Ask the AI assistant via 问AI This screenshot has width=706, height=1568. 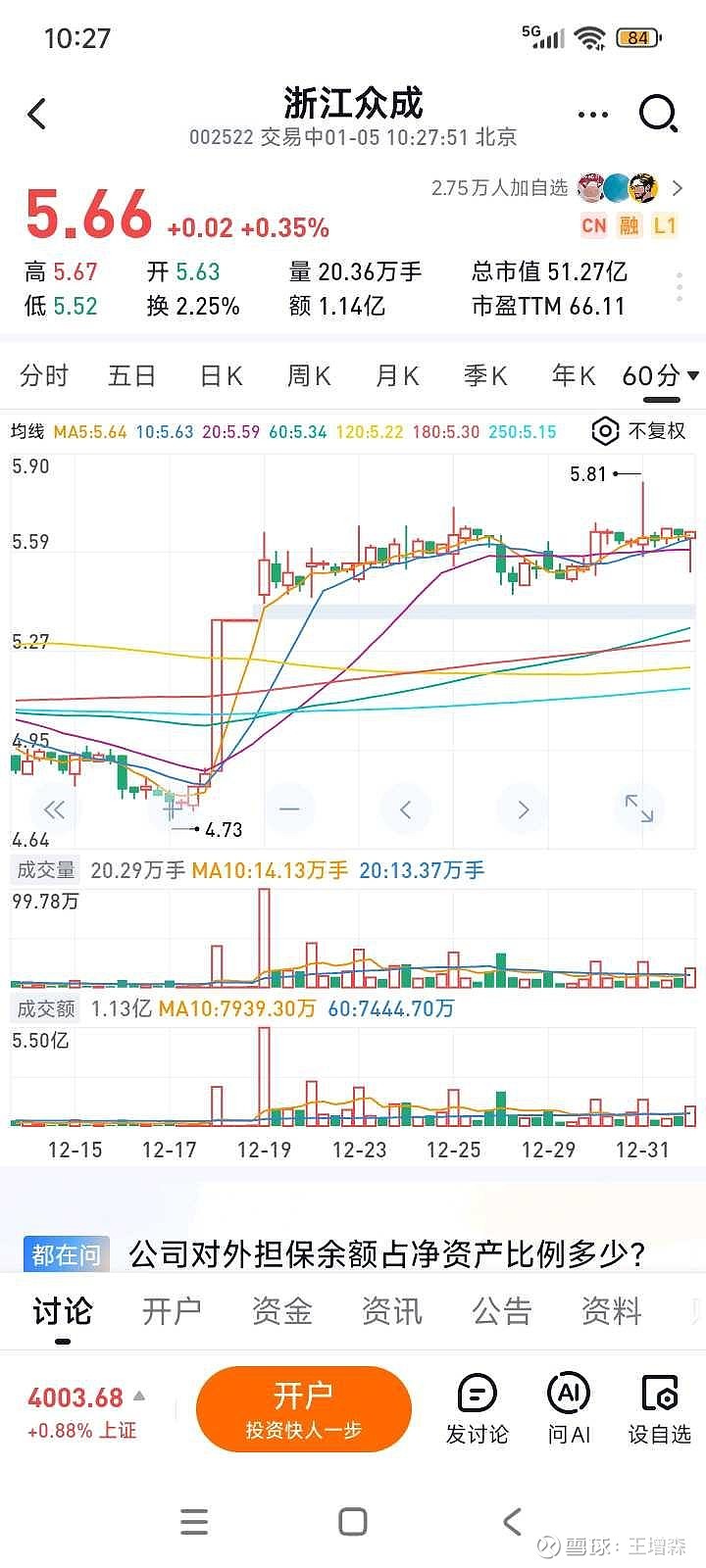point(569,1409)
